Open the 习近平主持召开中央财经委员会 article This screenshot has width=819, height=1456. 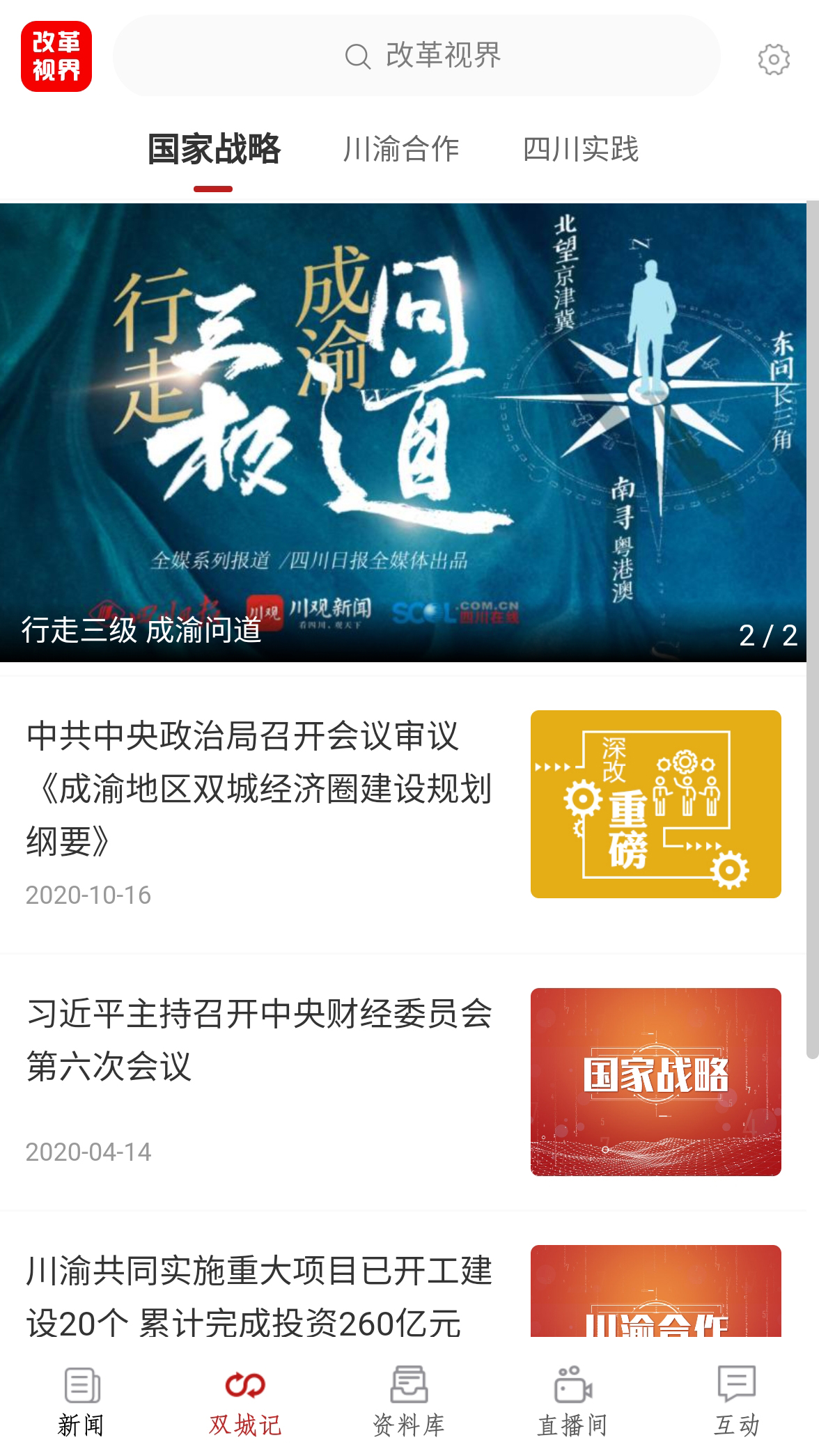(x=403, y=1082)
